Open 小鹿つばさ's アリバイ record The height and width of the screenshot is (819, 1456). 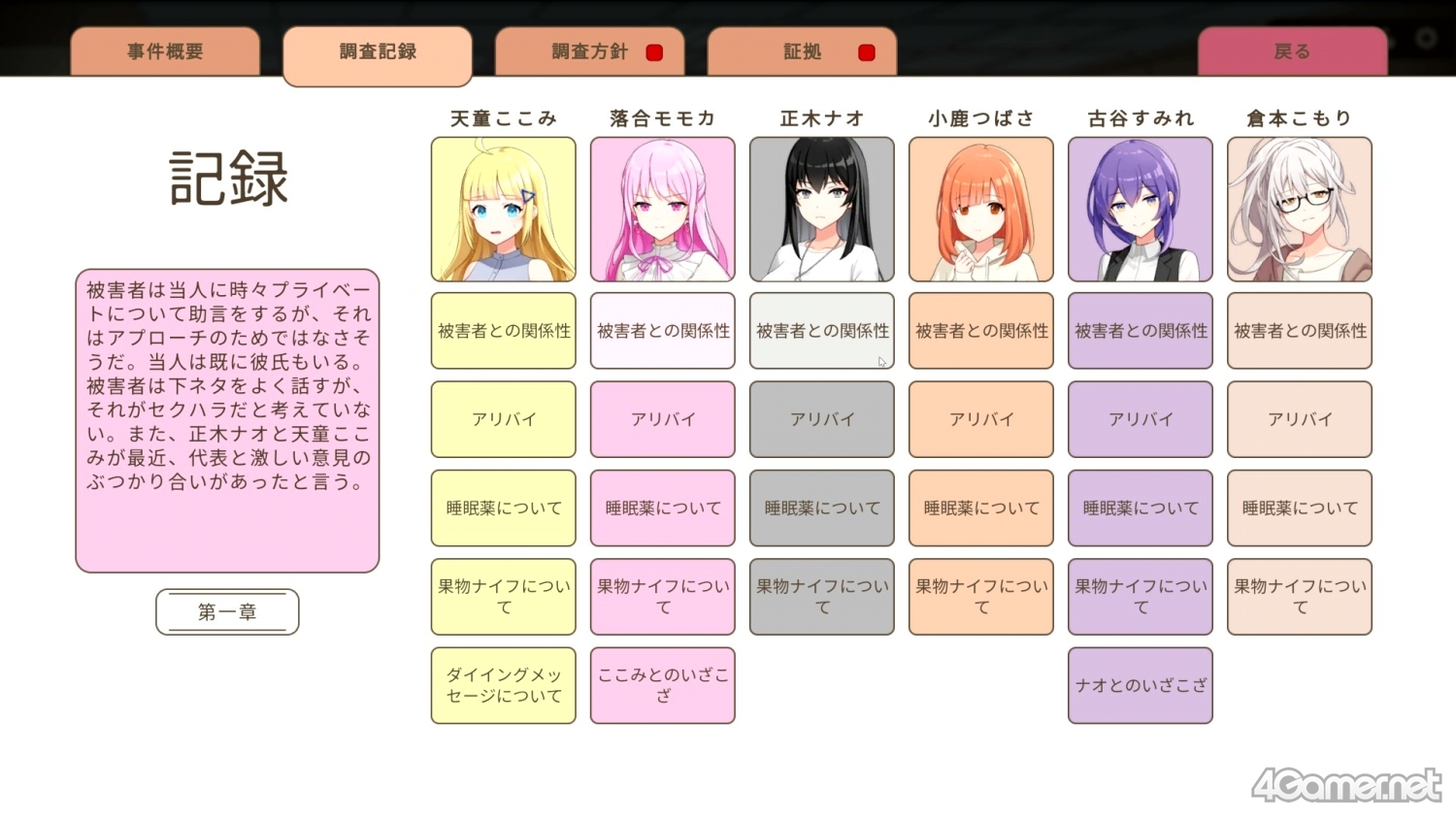click(981, 419)
